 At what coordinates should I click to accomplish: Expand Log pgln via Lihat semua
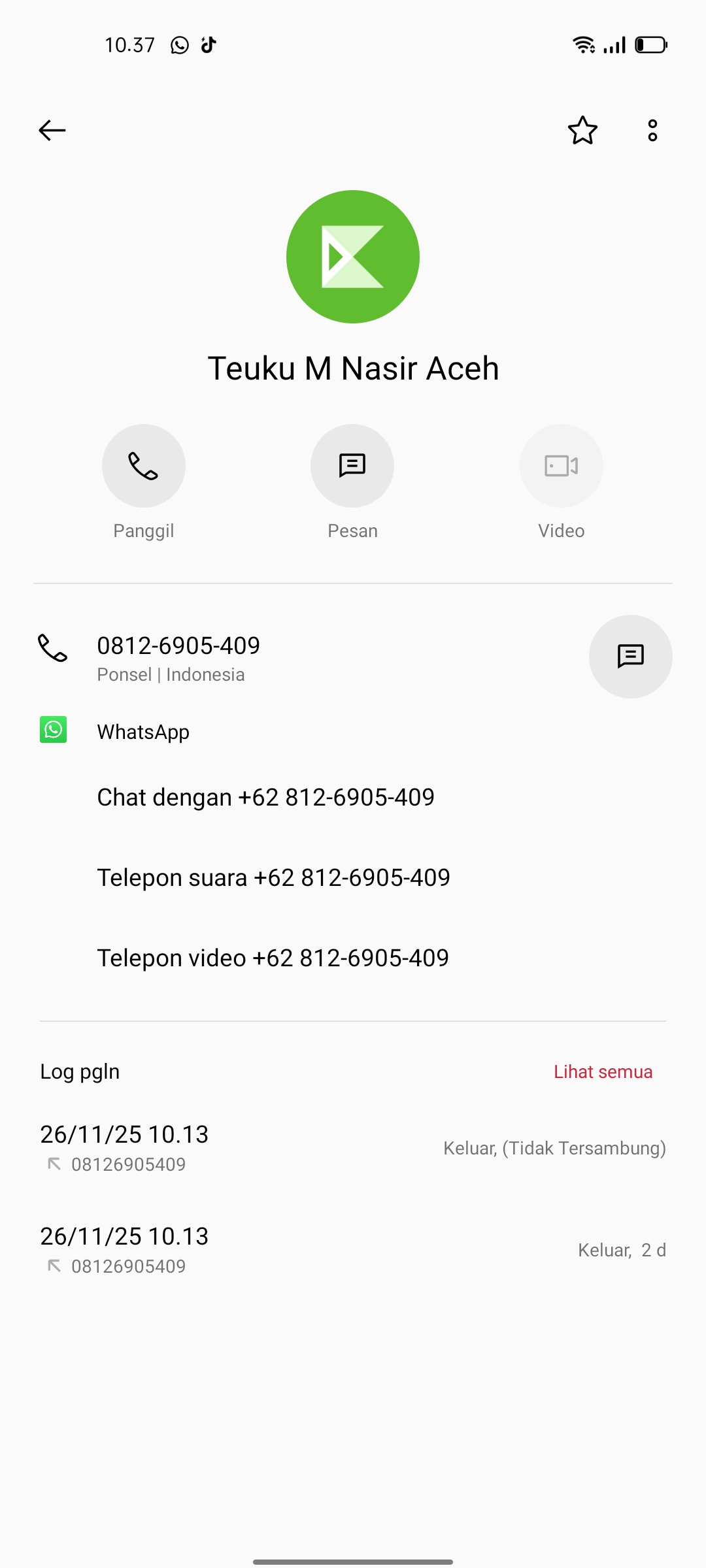[603, 1071]
